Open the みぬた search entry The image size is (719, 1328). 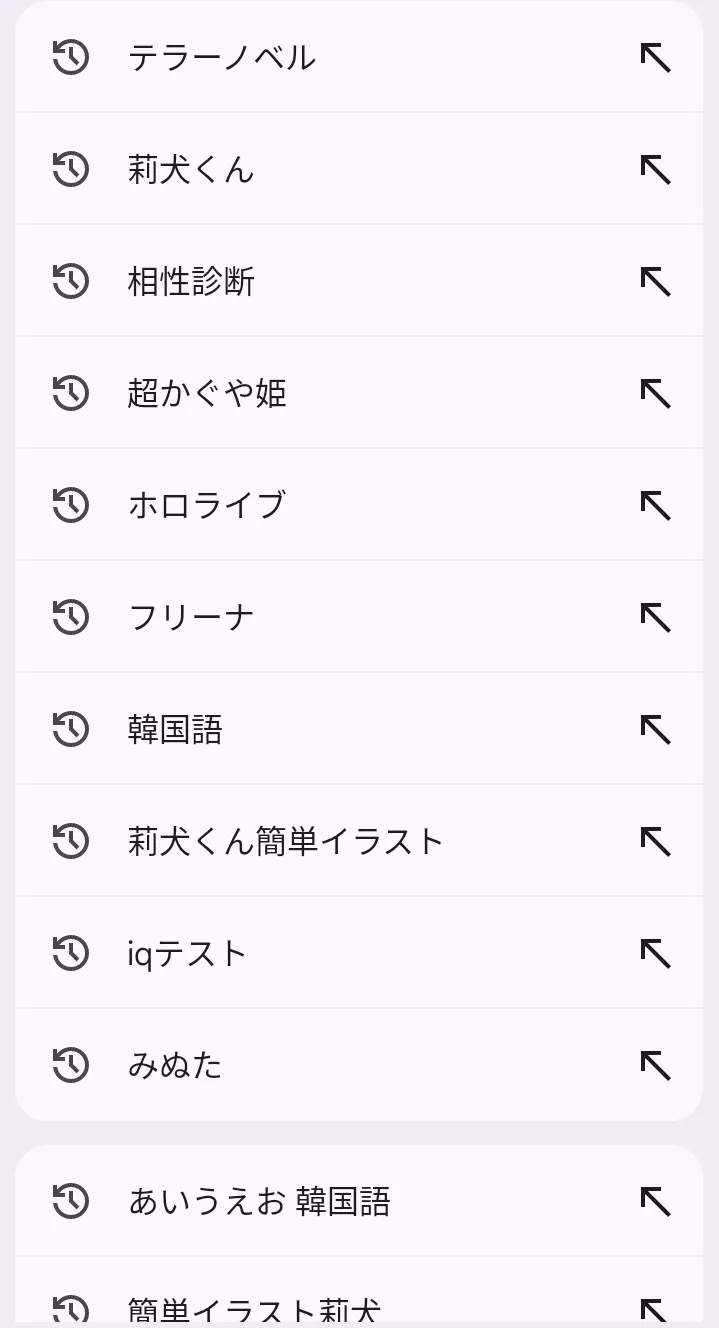175,1066
